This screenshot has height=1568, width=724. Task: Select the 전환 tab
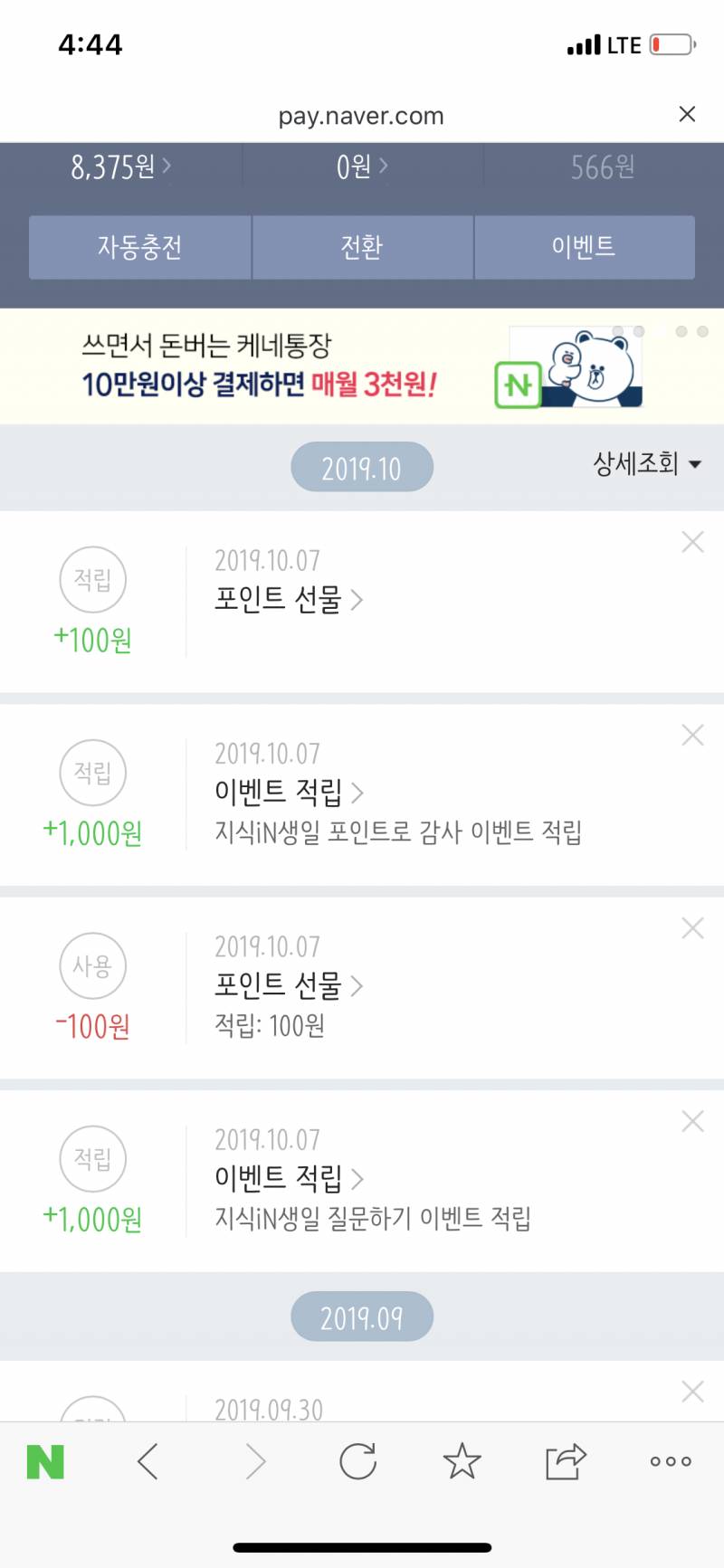[x=361, y=248]
